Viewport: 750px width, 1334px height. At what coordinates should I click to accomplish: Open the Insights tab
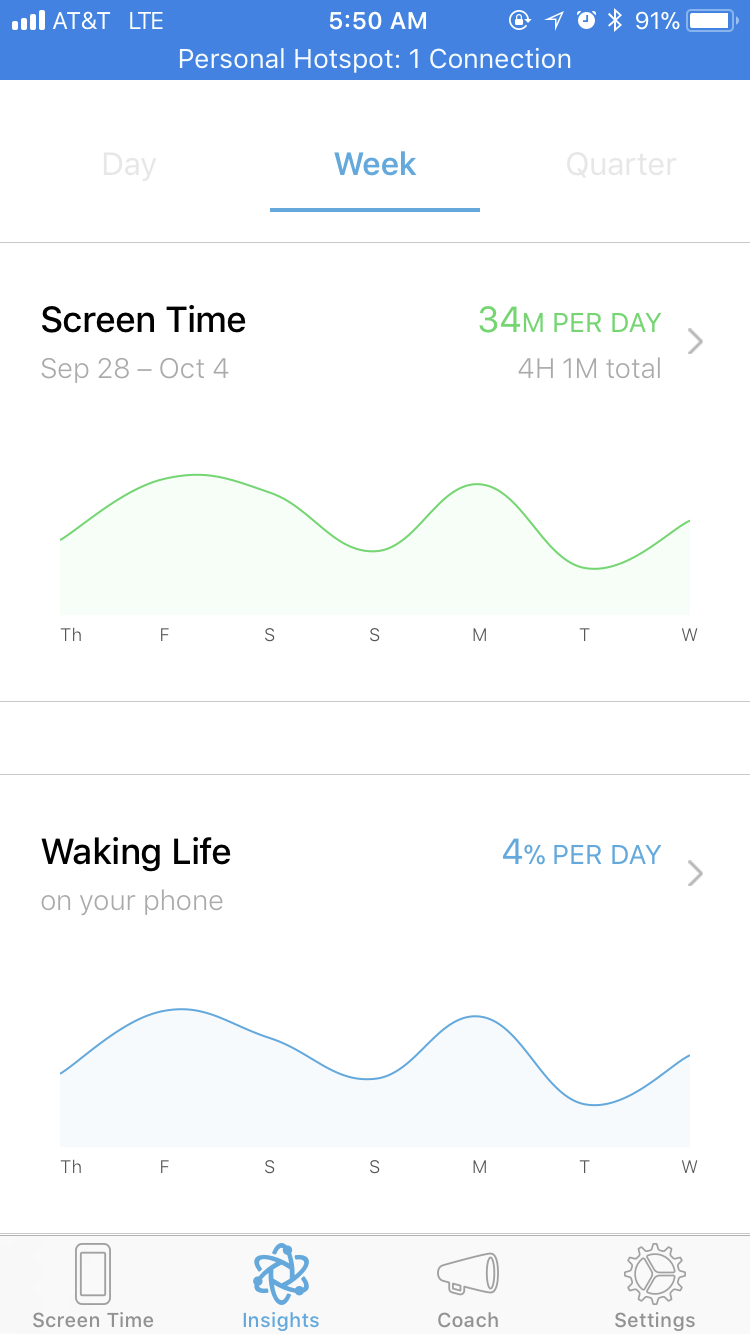[x=281, y=1286]
